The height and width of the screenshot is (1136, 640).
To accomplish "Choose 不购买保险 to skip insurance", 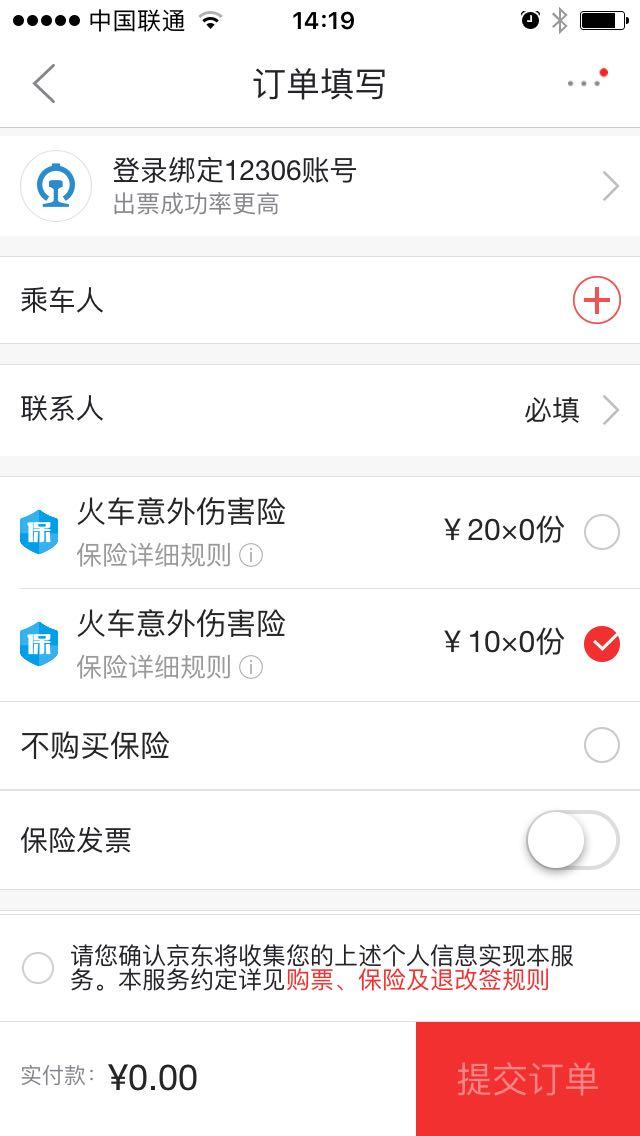I will point(602,746).
